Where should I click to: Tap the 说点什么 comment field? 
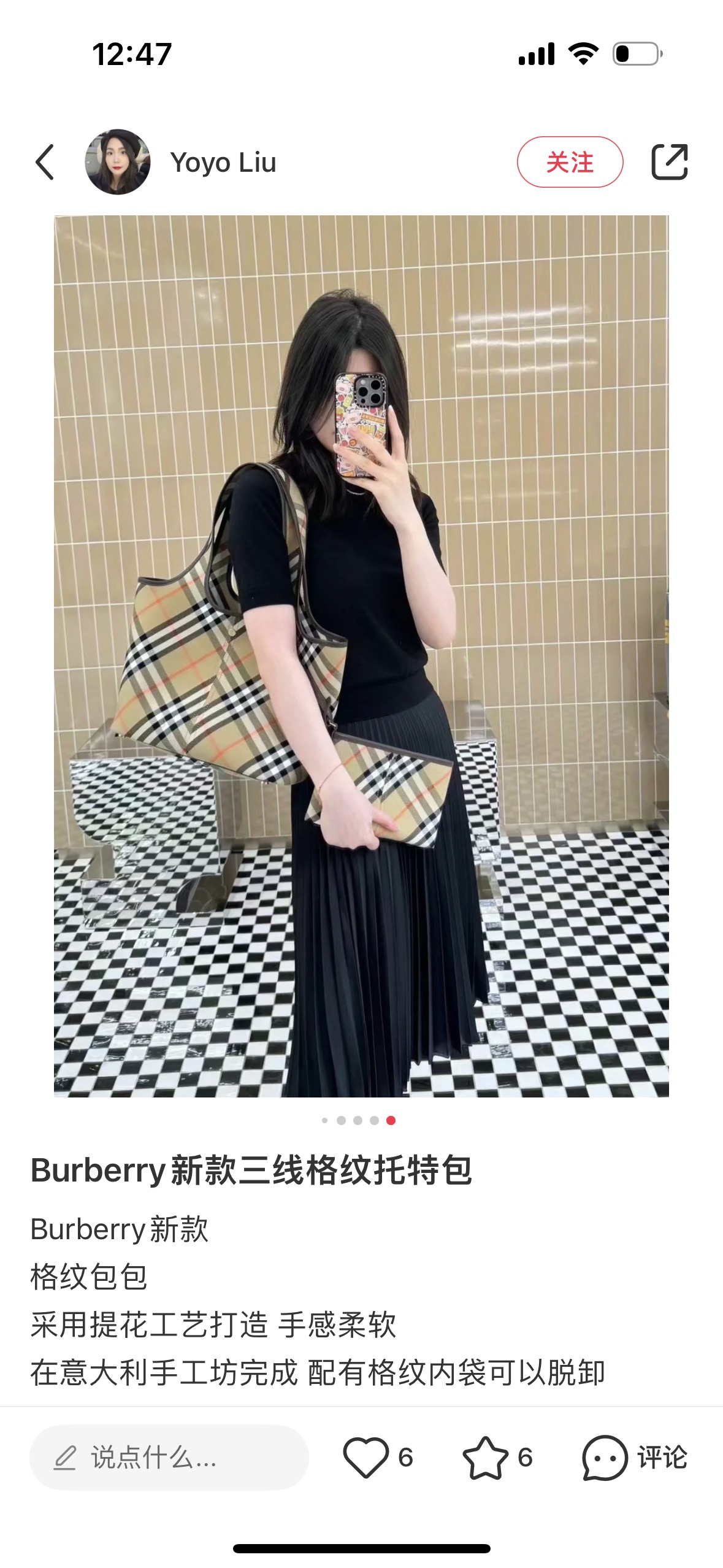click(169, 1457)
